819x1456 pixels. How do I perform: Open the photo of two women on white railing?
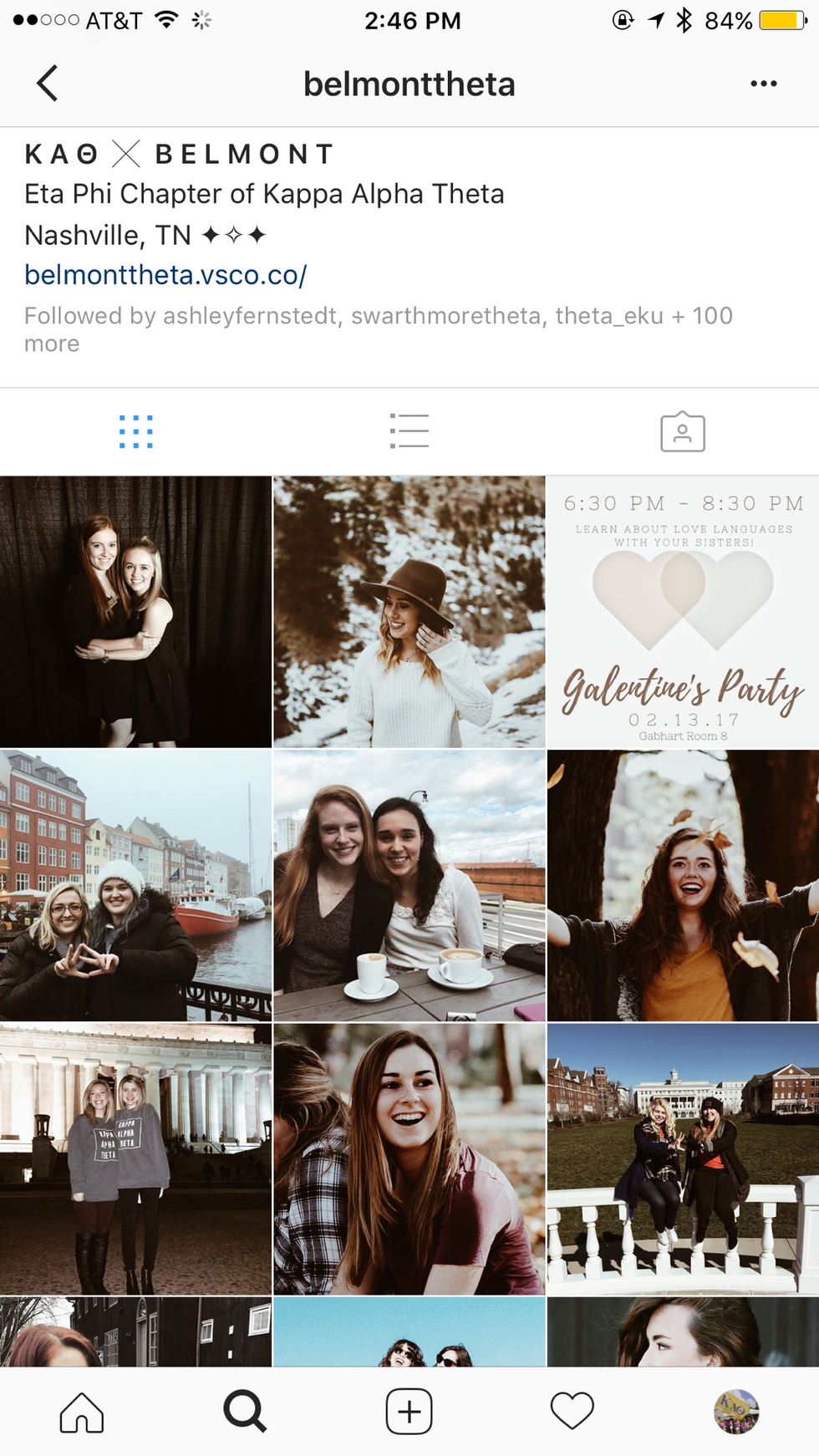[682, 1158]
